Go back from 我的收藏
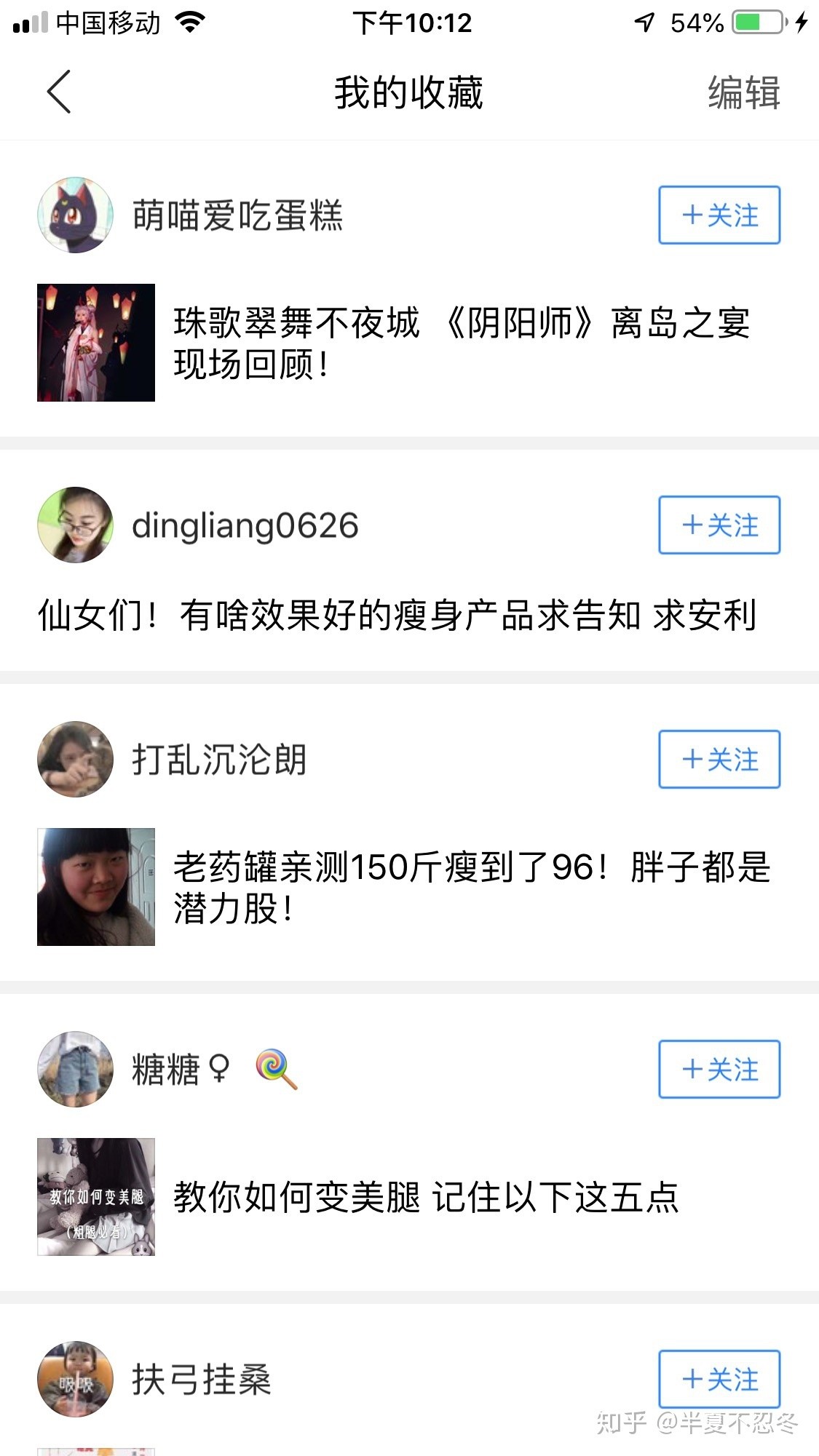This screenshot has height=1456, width=819. point(59,92)
